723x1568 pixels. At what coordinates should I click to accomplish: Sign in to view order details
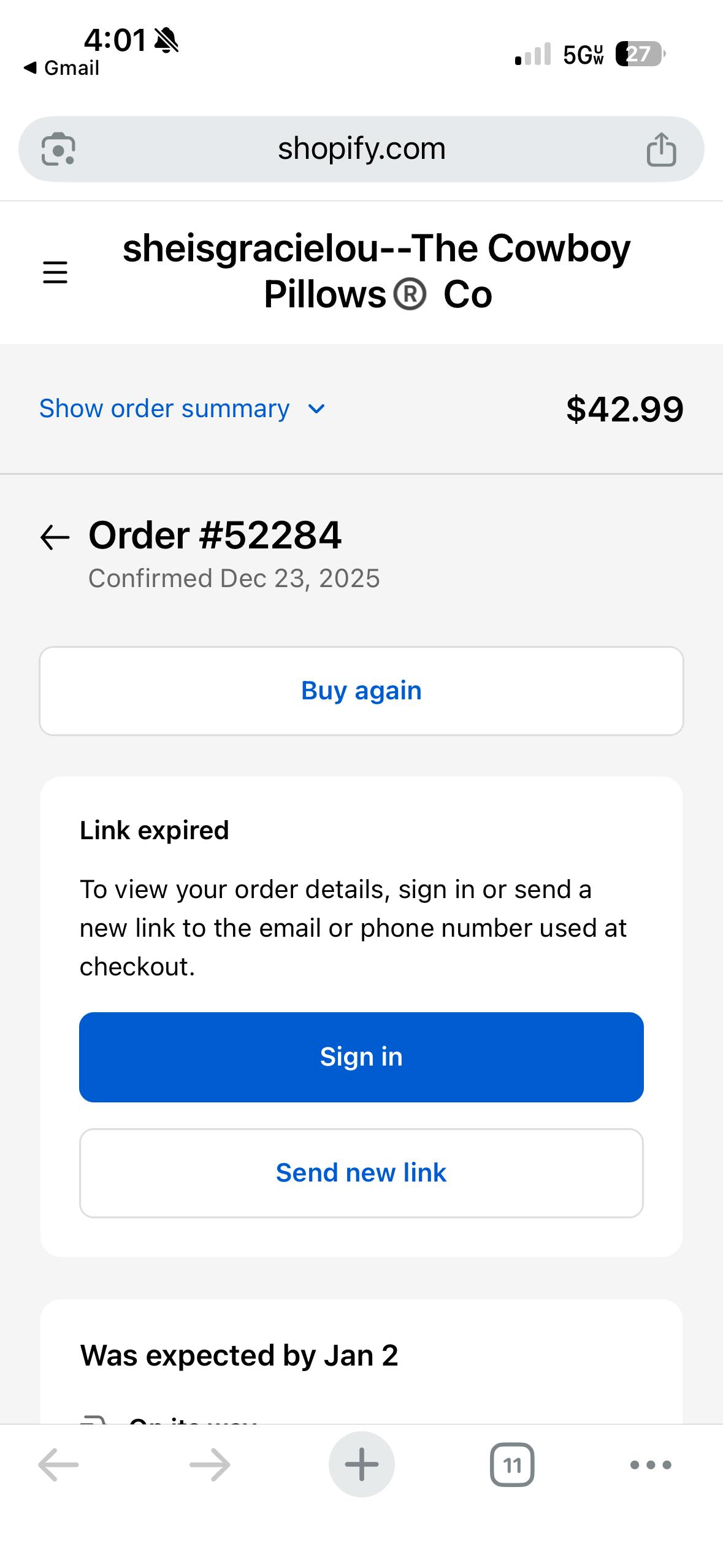pos(361,1057)
